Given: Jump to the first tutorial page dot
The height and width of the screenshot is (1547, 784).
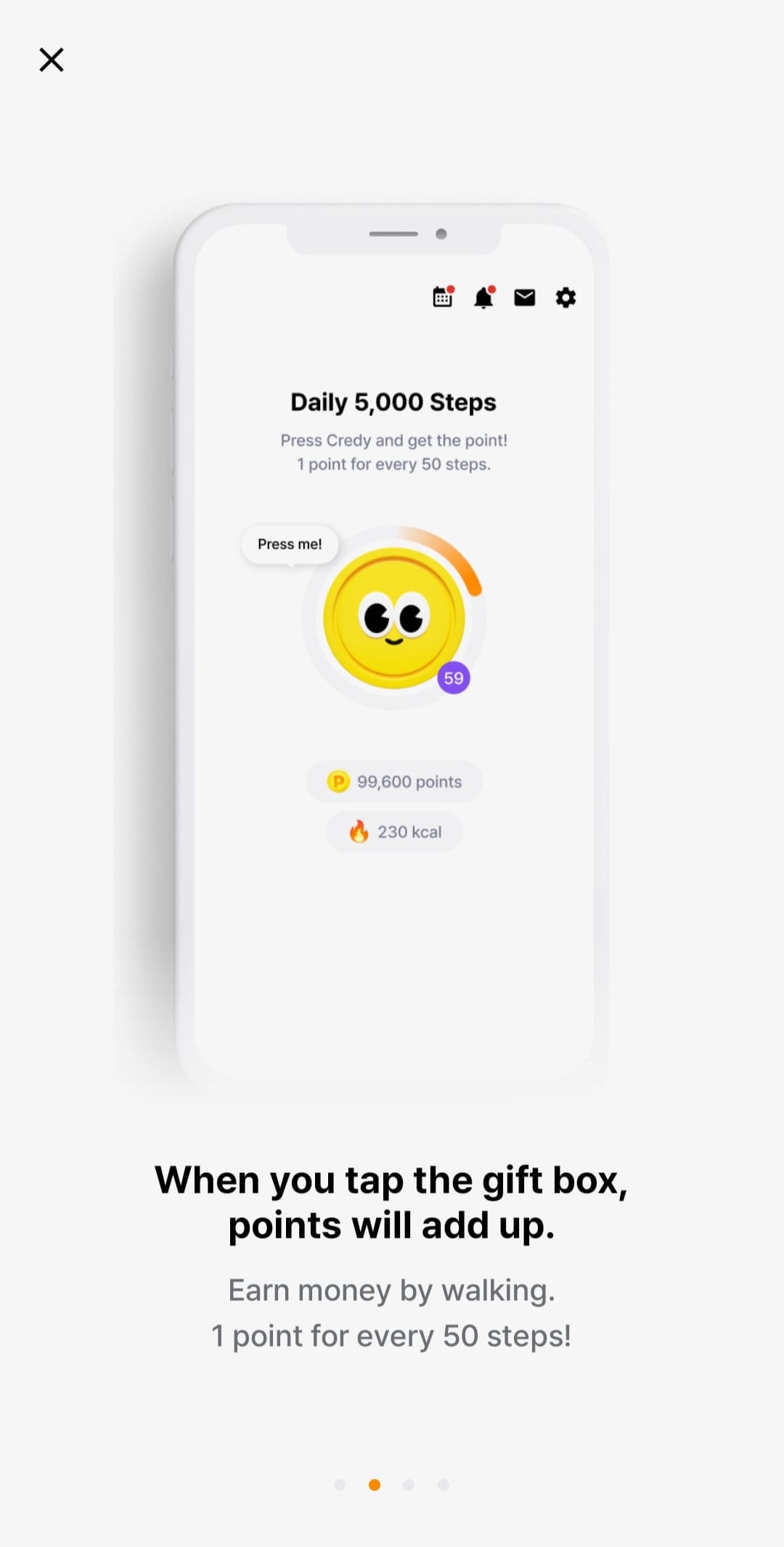Looking at the screenshot, I should [340, 1485].
